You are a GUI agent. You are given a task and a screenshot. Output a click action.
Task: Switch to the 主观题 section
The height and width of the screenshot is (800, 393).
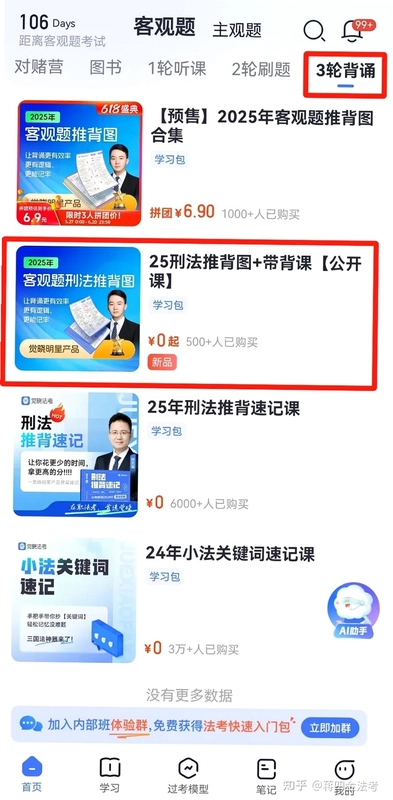point(237,30)
